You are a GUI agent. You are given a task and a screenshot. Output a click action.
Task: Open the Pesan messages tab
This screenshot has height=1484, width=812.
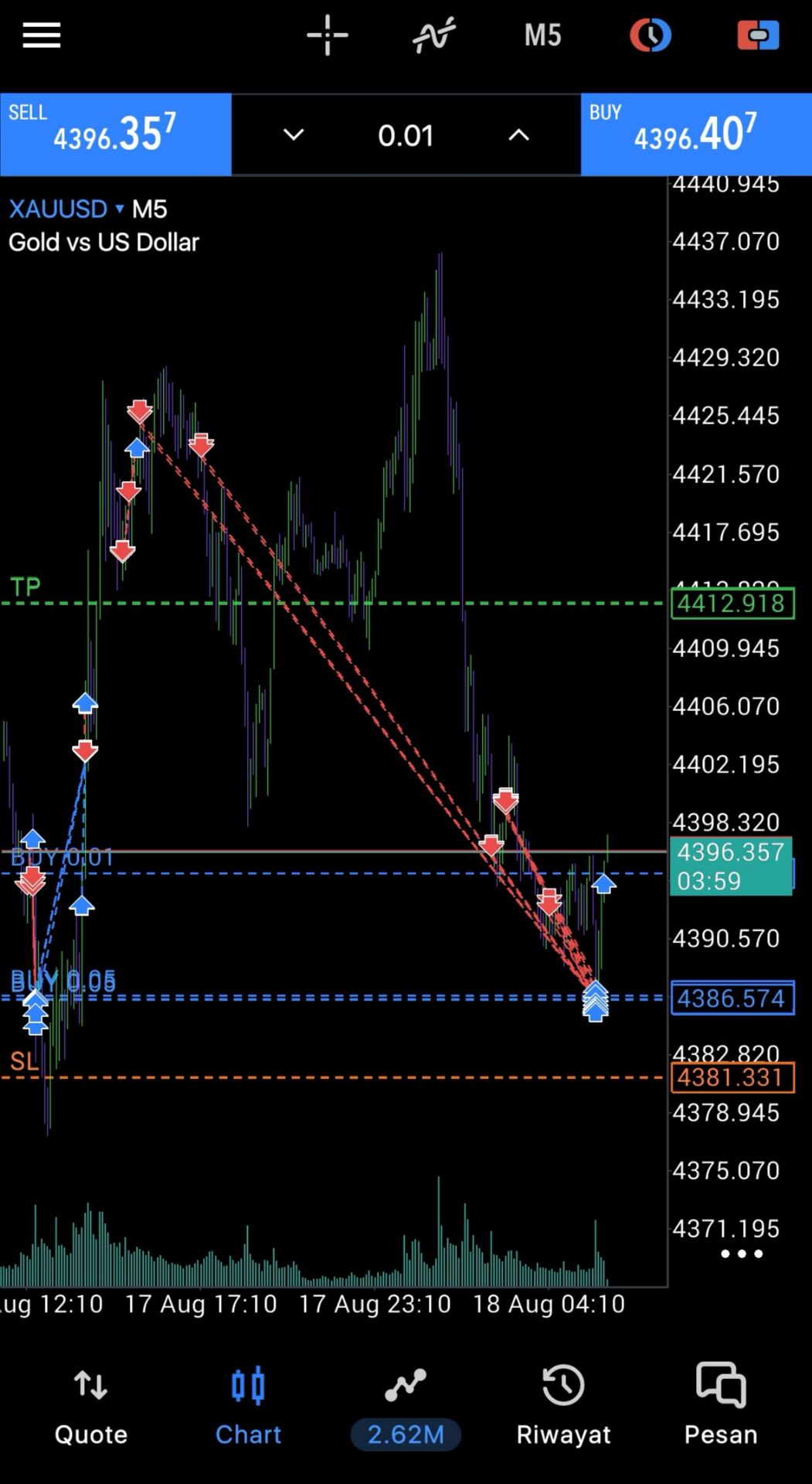tap(721, 1407)
